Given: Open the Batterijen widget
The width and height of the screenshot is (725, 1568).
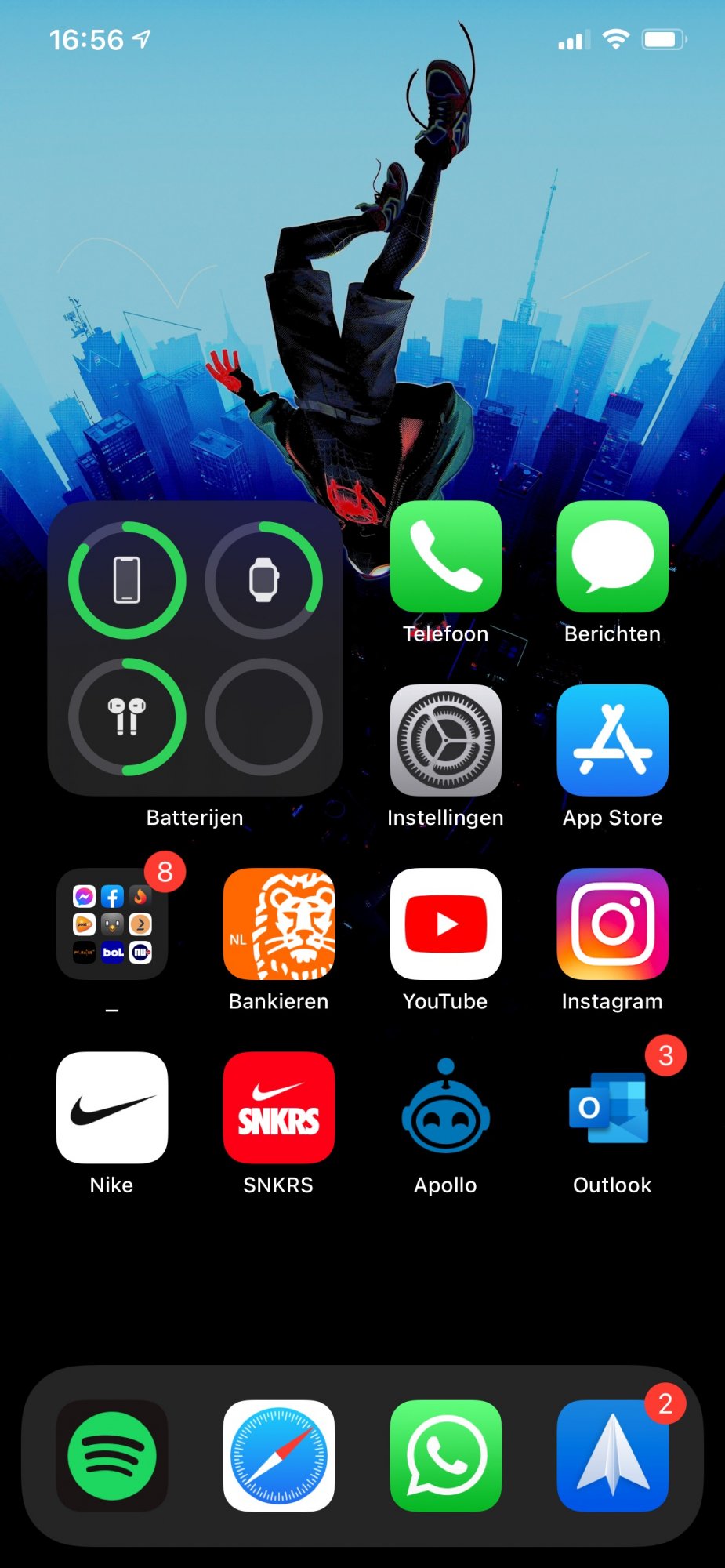Looking at the screenshot, I should (x=195, y=648).
